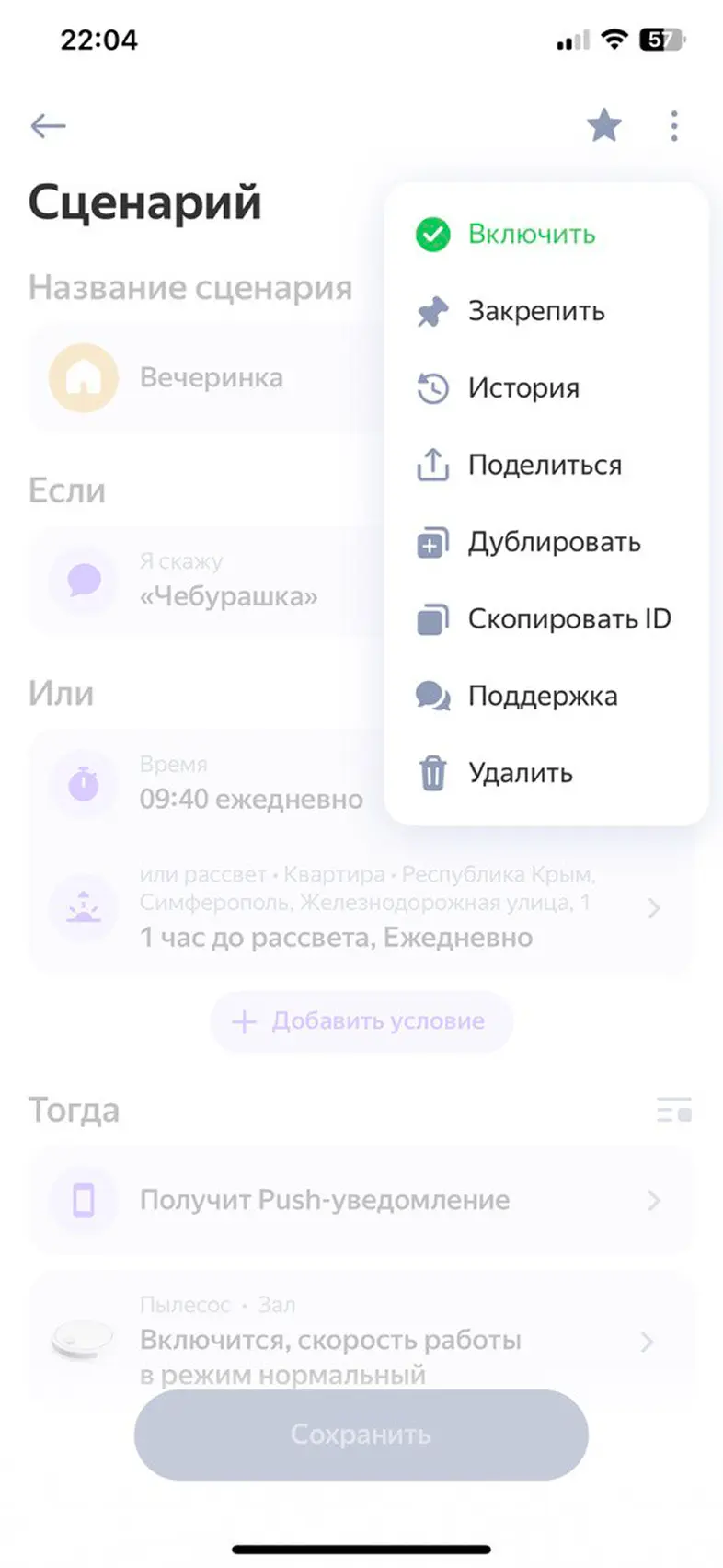Tap the star favorite icon
The image size is (723, 1568).
tap(604, 125)
